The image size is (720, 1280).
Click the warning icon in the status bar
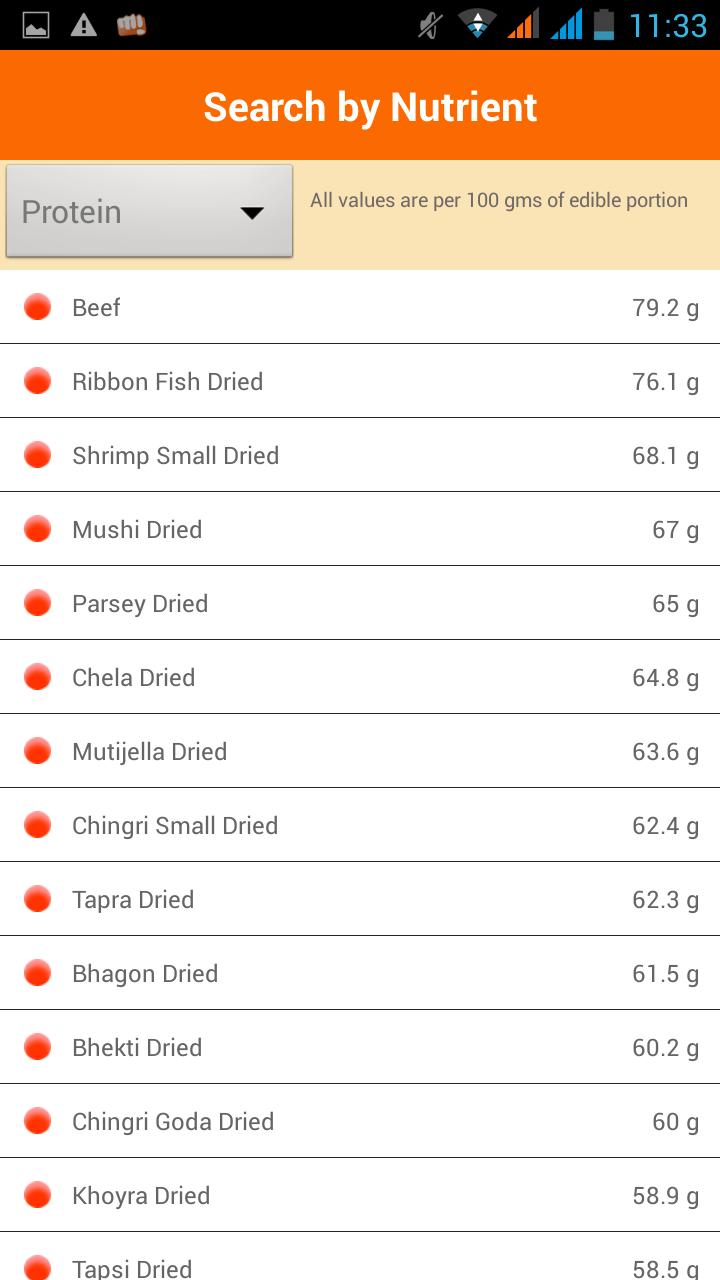coord(84,26)
